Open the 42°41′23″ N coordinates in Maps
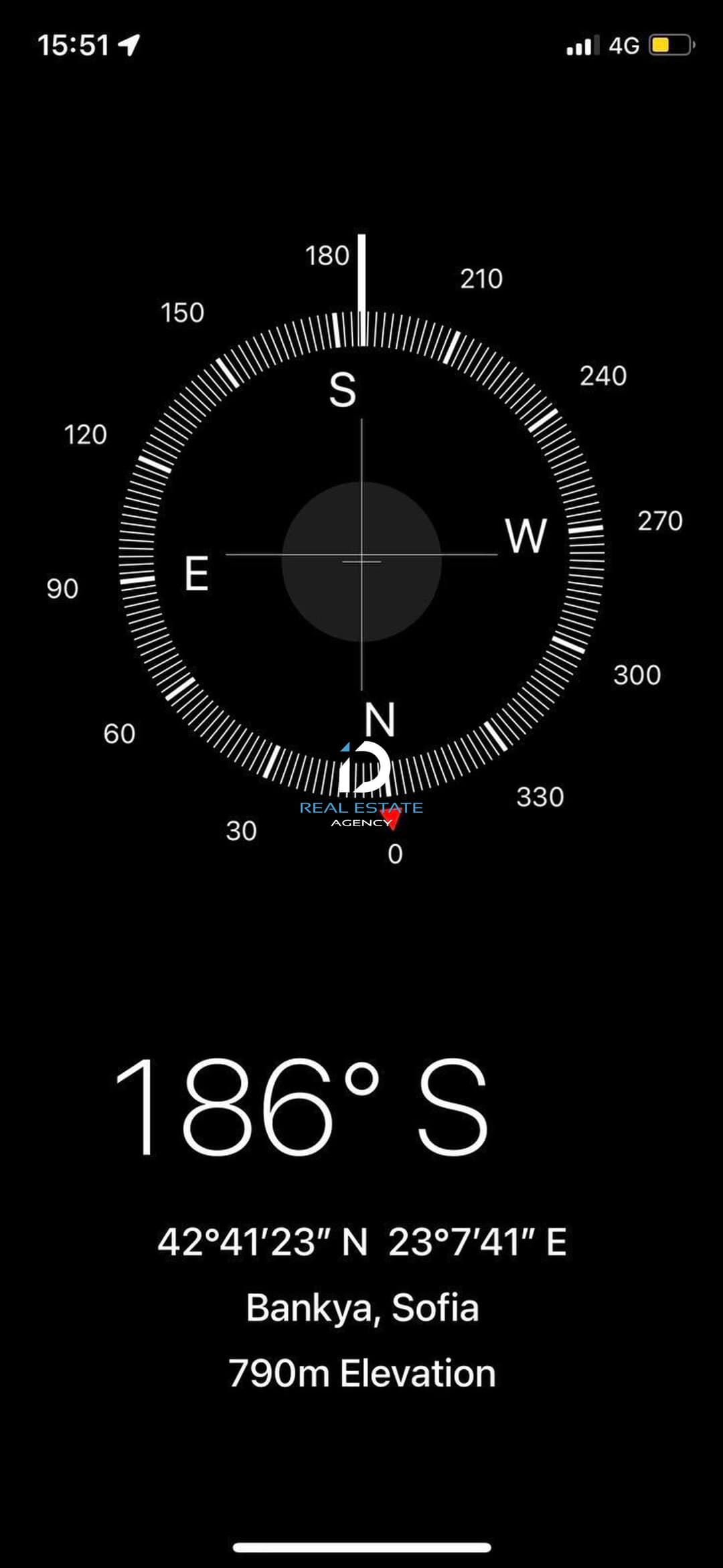The height and width of the screenshot is (1568, 723). 361,1242
